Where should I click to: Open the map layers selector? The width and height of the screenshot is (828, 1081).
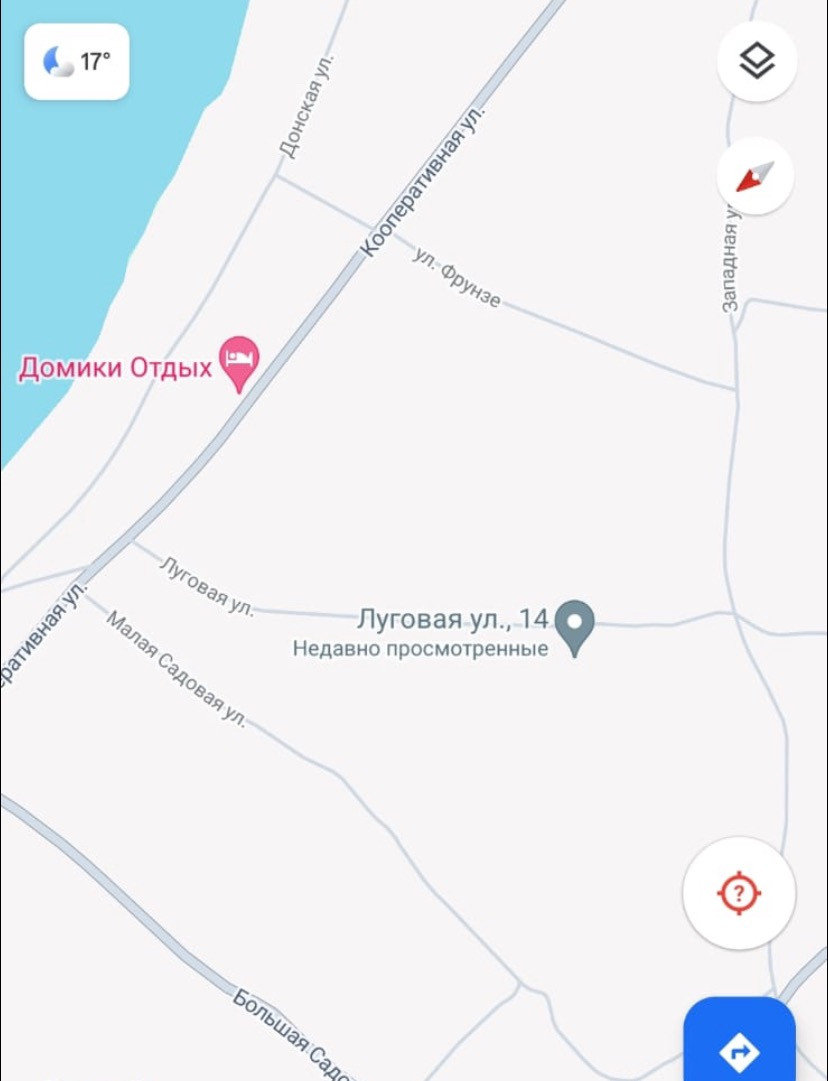coord(757,61)
